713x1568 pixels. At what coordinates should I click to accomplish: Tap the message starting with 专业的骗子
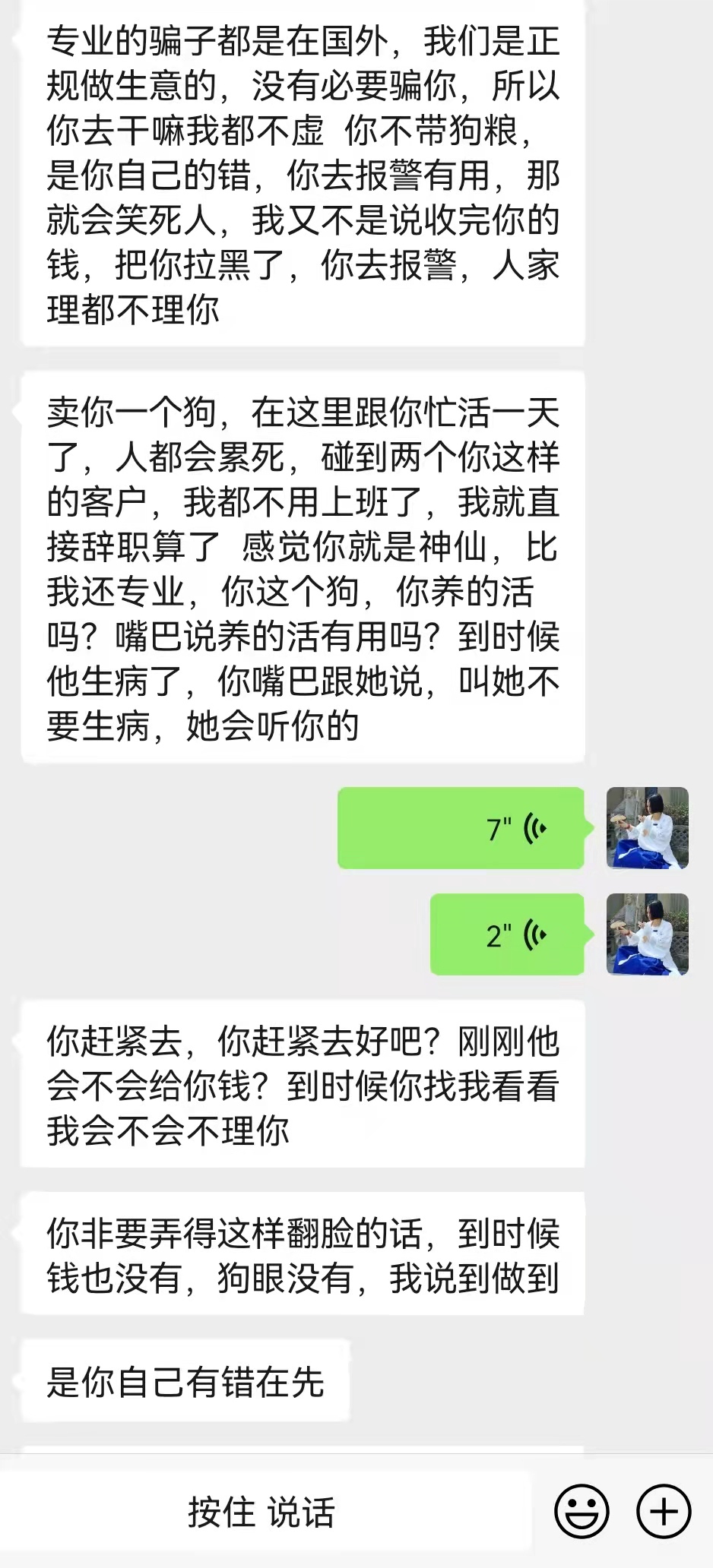304,175
